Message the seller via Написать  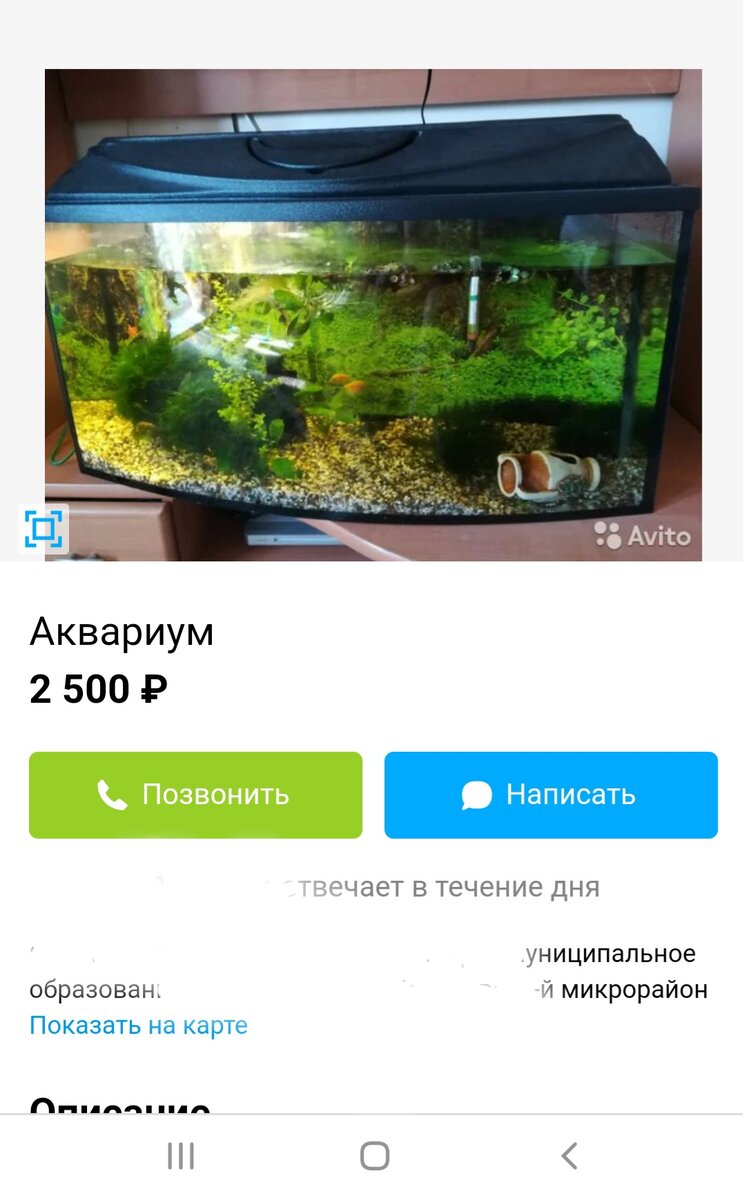click(551, 795)
